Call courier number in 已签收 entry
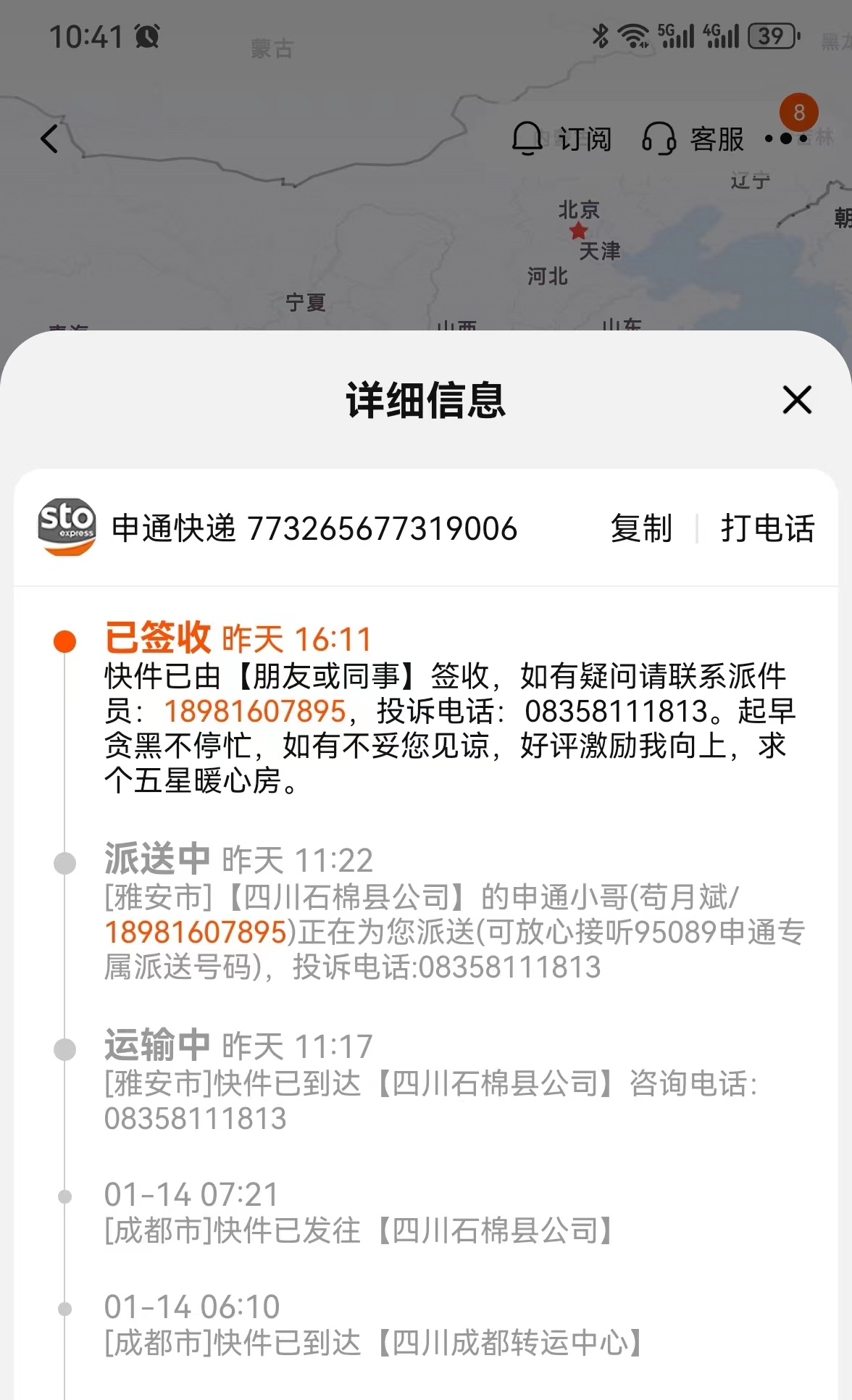852x1400 pixels. point(255,711)
